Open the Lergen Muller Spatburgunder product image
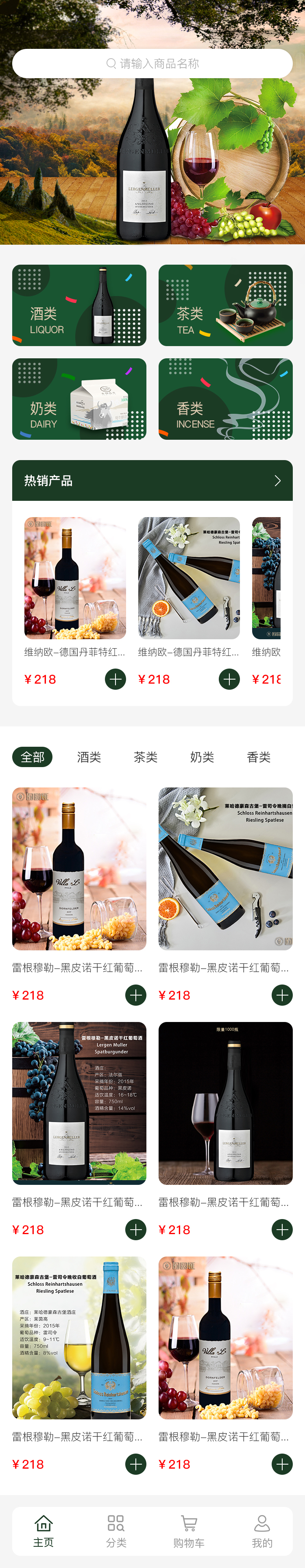Screen dimensions: 305x1568 79,1103
